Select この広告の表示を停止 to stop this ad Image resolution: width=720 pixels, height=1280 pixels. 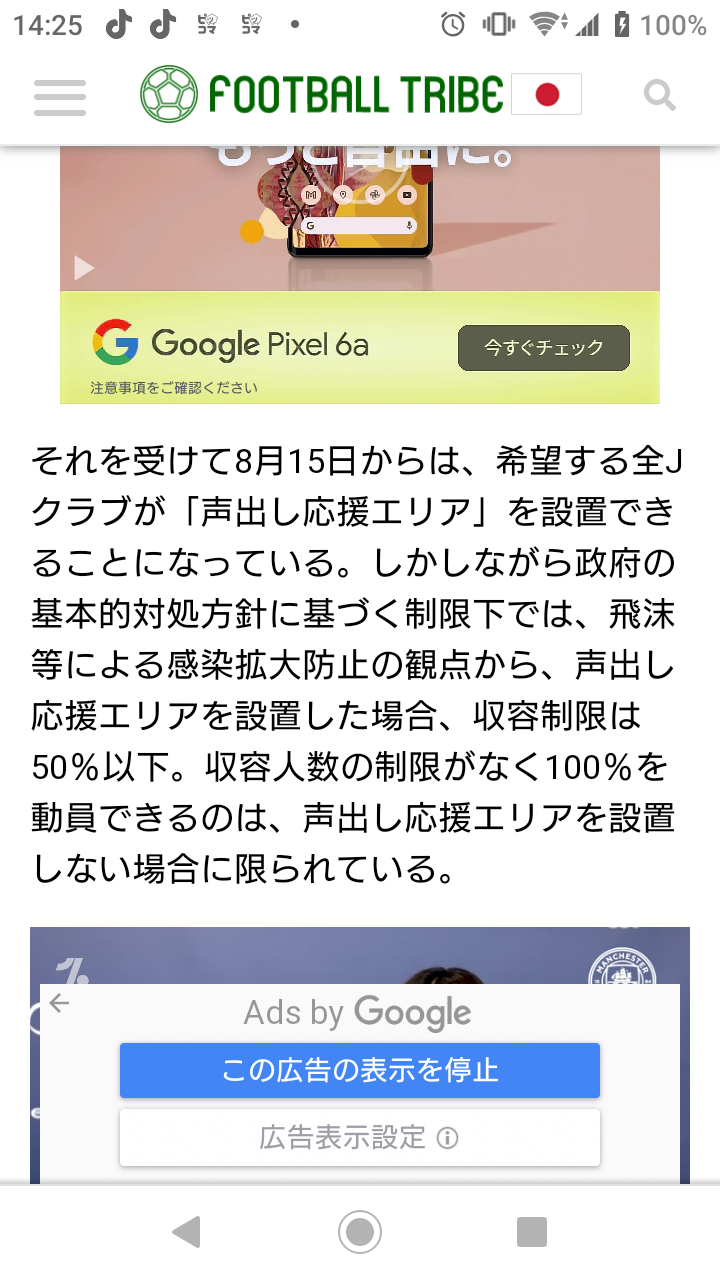click(360, 1070)
